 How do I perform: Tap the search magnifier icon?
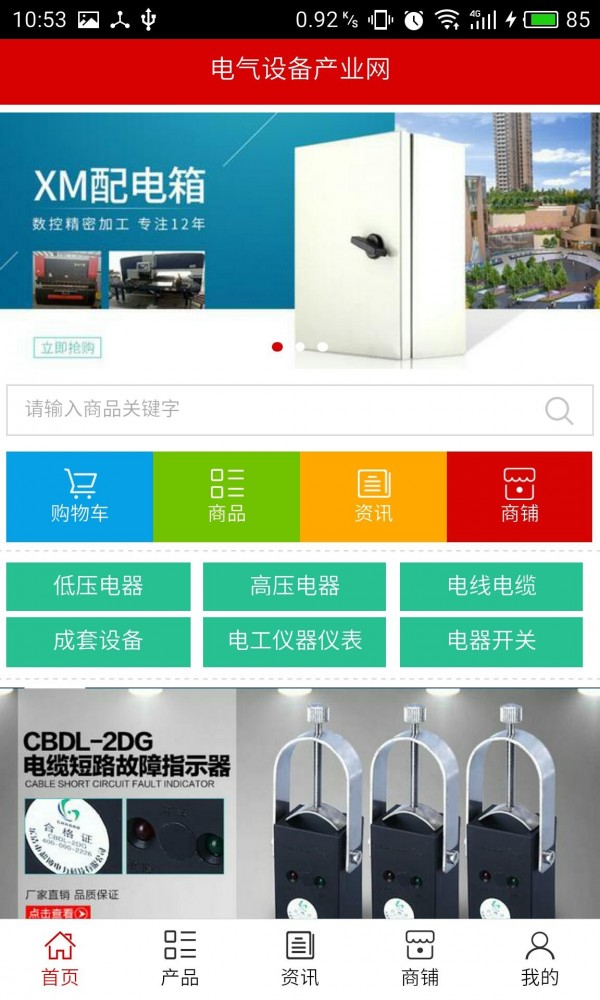tap(559, 410)
